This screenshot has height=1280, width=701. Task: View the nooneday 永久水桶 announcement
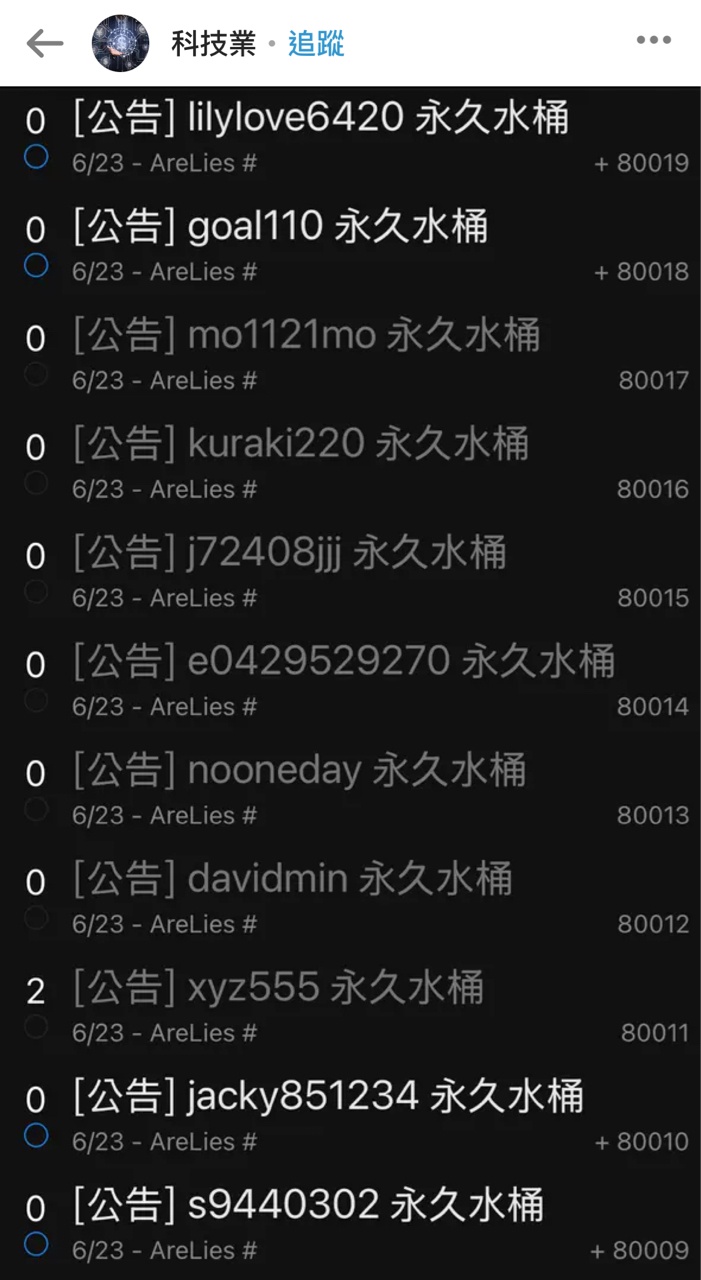350,791
